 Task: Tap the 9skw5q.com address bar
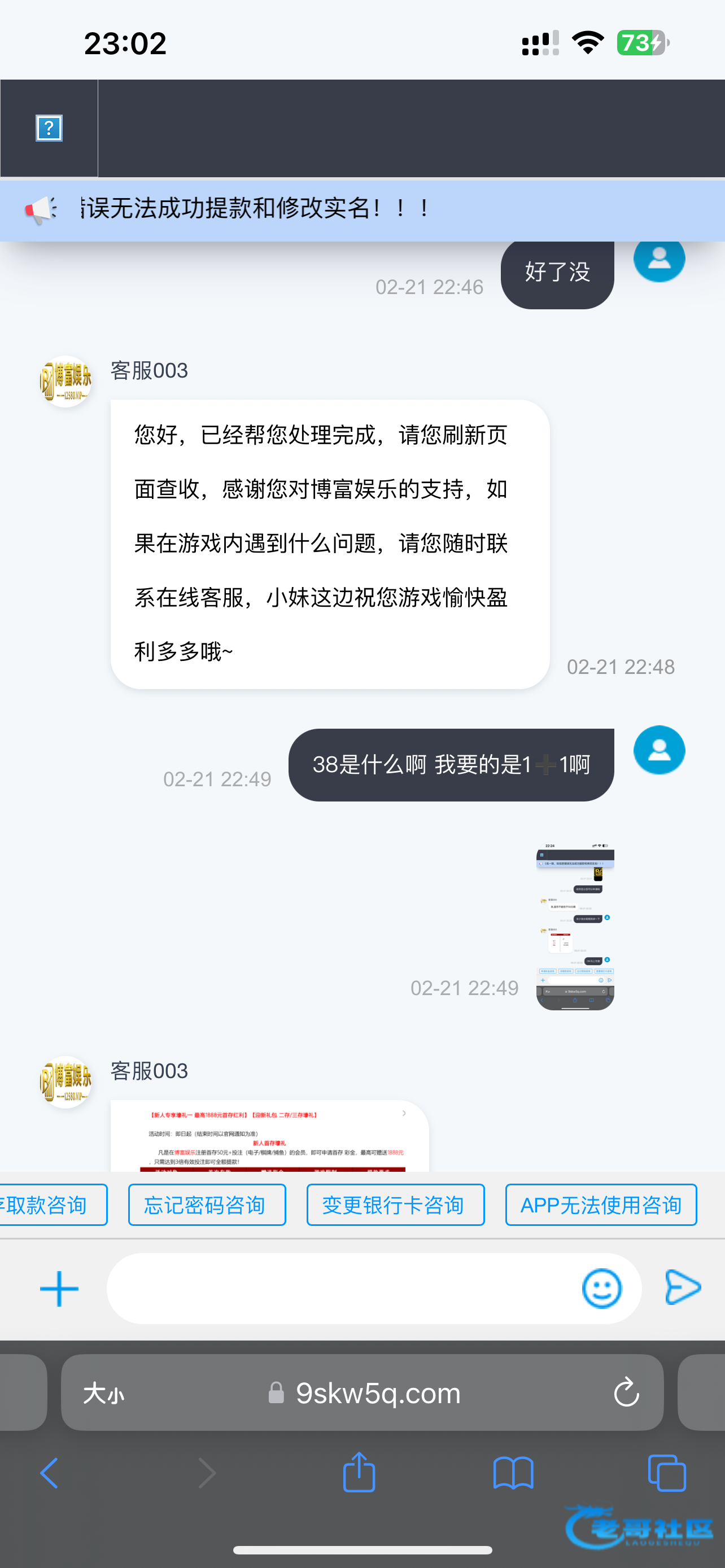tap(377, 1393)
